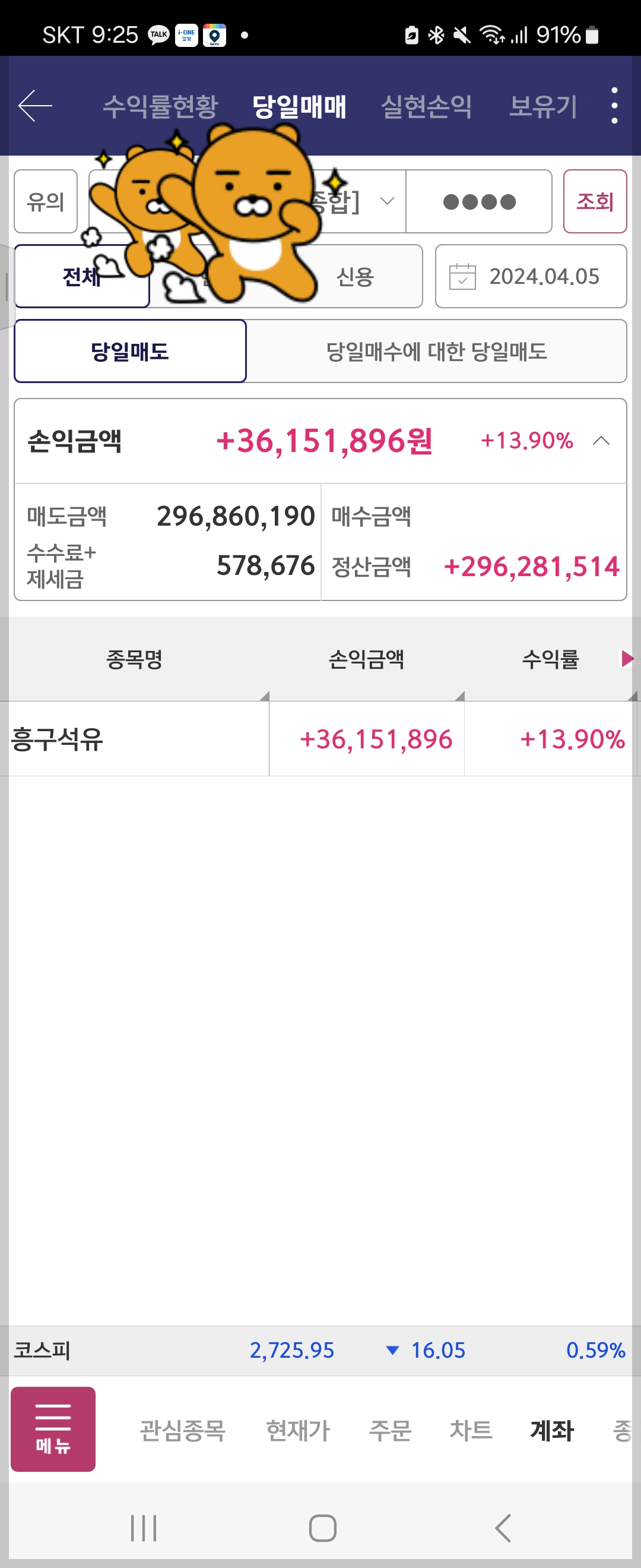Collapse the 손익금액 summary panel
Image resolution: width=641 pixels, height=1568 pixels.
[601, 441]
